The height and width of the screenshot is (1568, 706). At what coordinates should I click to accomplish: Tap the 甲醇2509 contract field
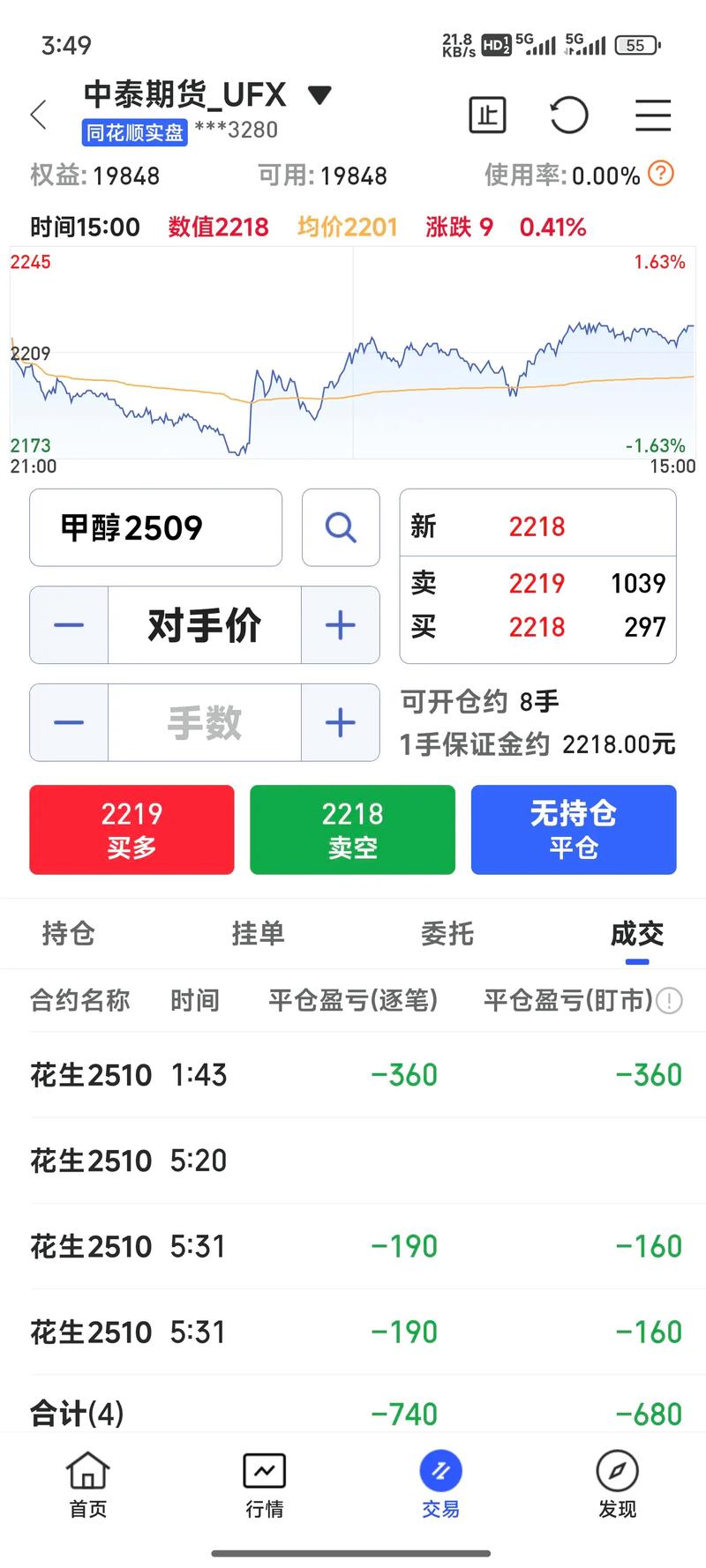click(x=156, y=527)
